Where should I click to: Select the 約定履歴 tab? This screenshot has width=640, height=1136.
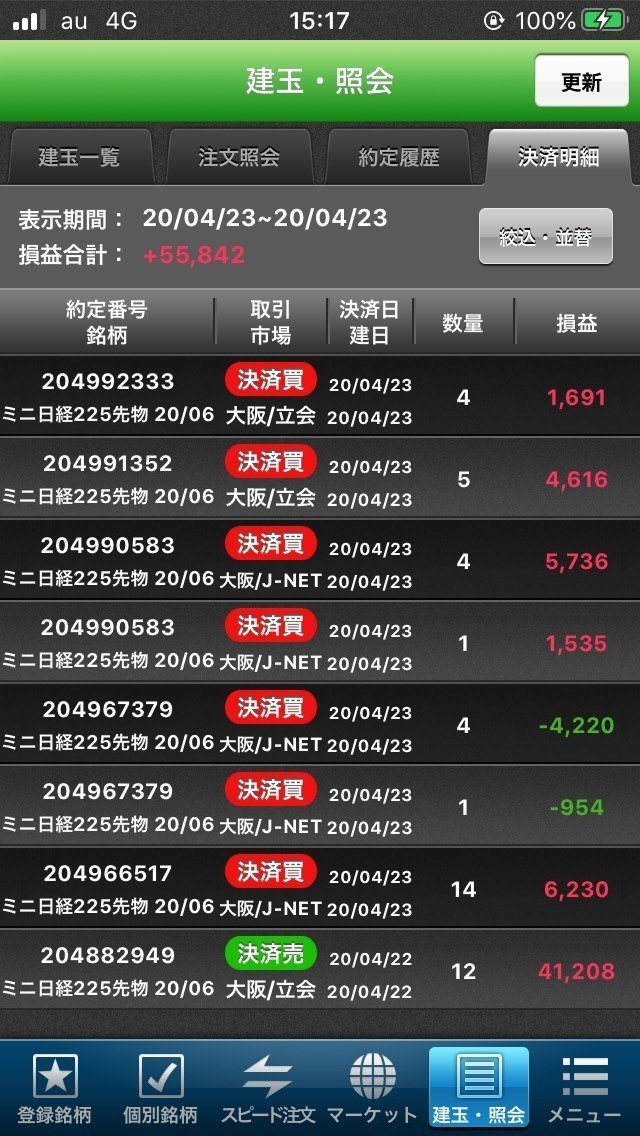399,157
